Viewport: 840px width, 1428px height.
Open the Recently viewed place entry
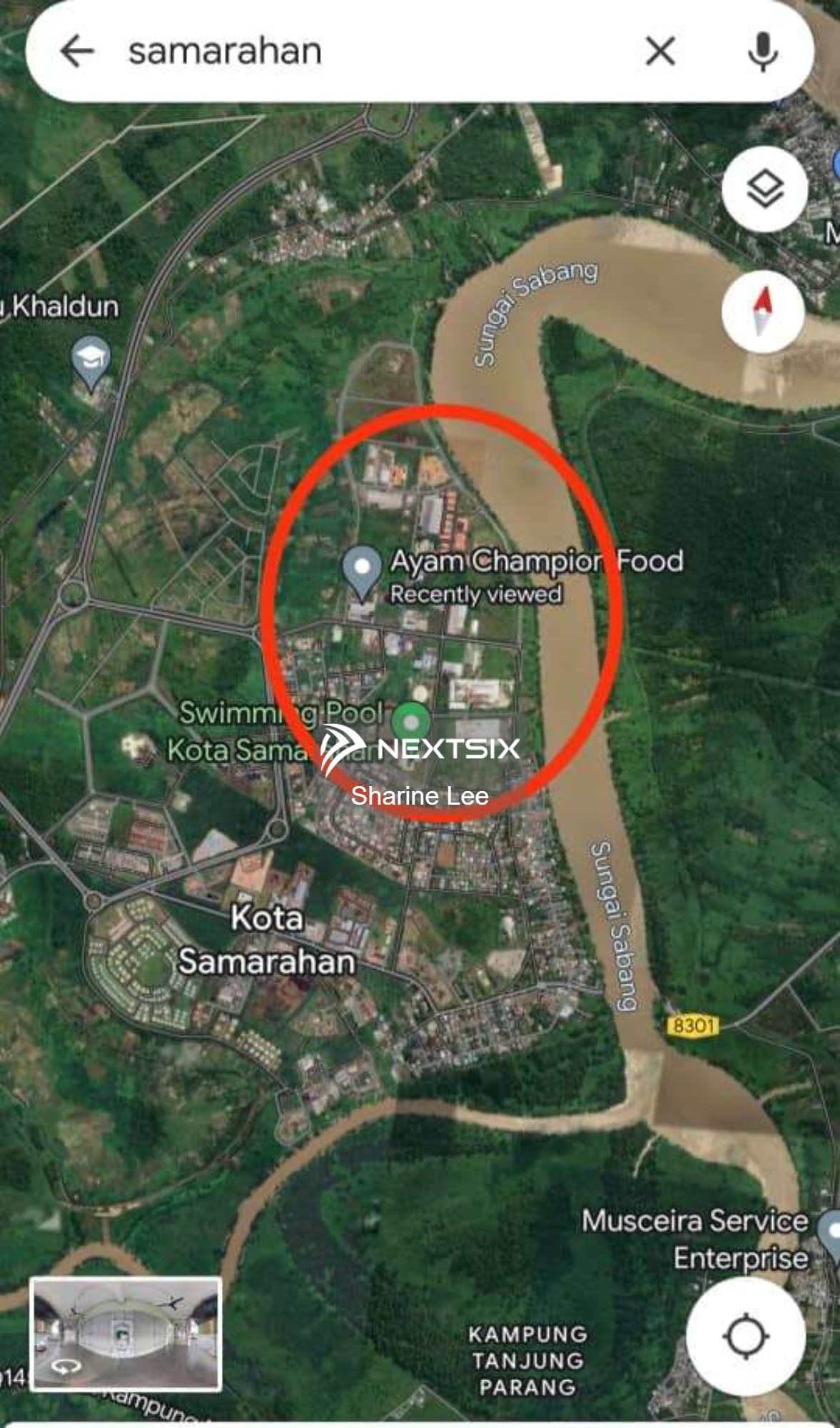(475, 593)
